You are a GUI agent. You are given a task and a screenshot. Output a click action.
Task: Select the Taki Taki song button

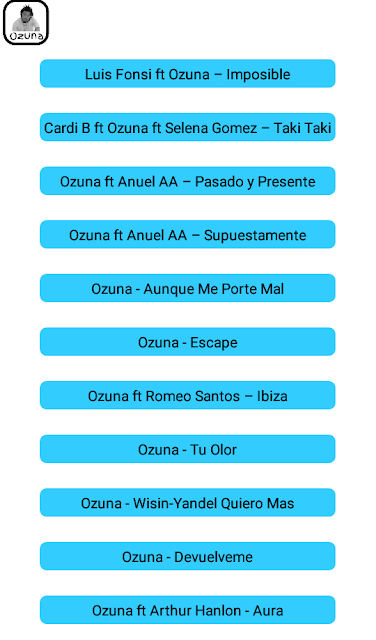[x=187, y=127]
